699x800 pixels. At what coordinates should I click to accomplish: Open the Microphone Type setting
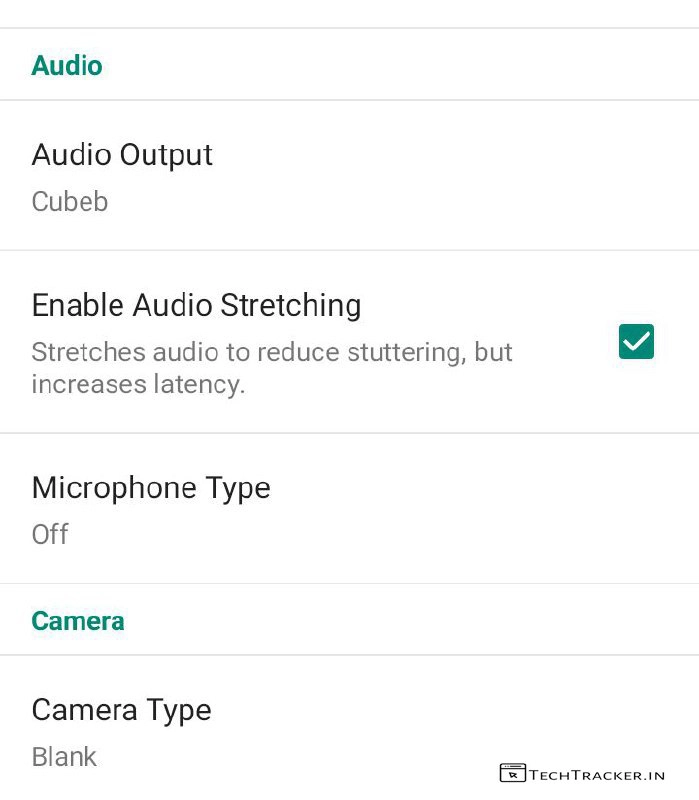(151, 508)
